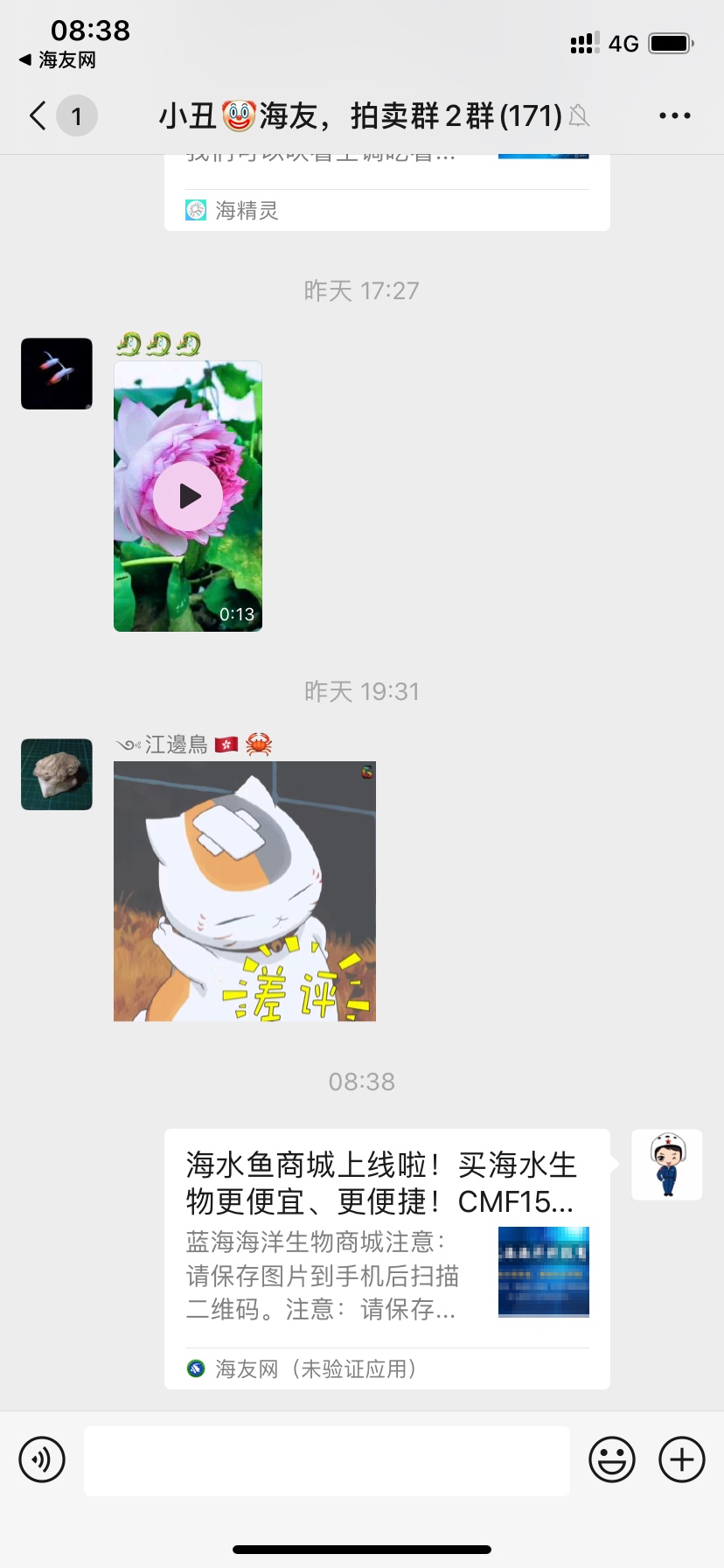Open the 海水鱼商城上线啦 shared link card

(386, 1257)
